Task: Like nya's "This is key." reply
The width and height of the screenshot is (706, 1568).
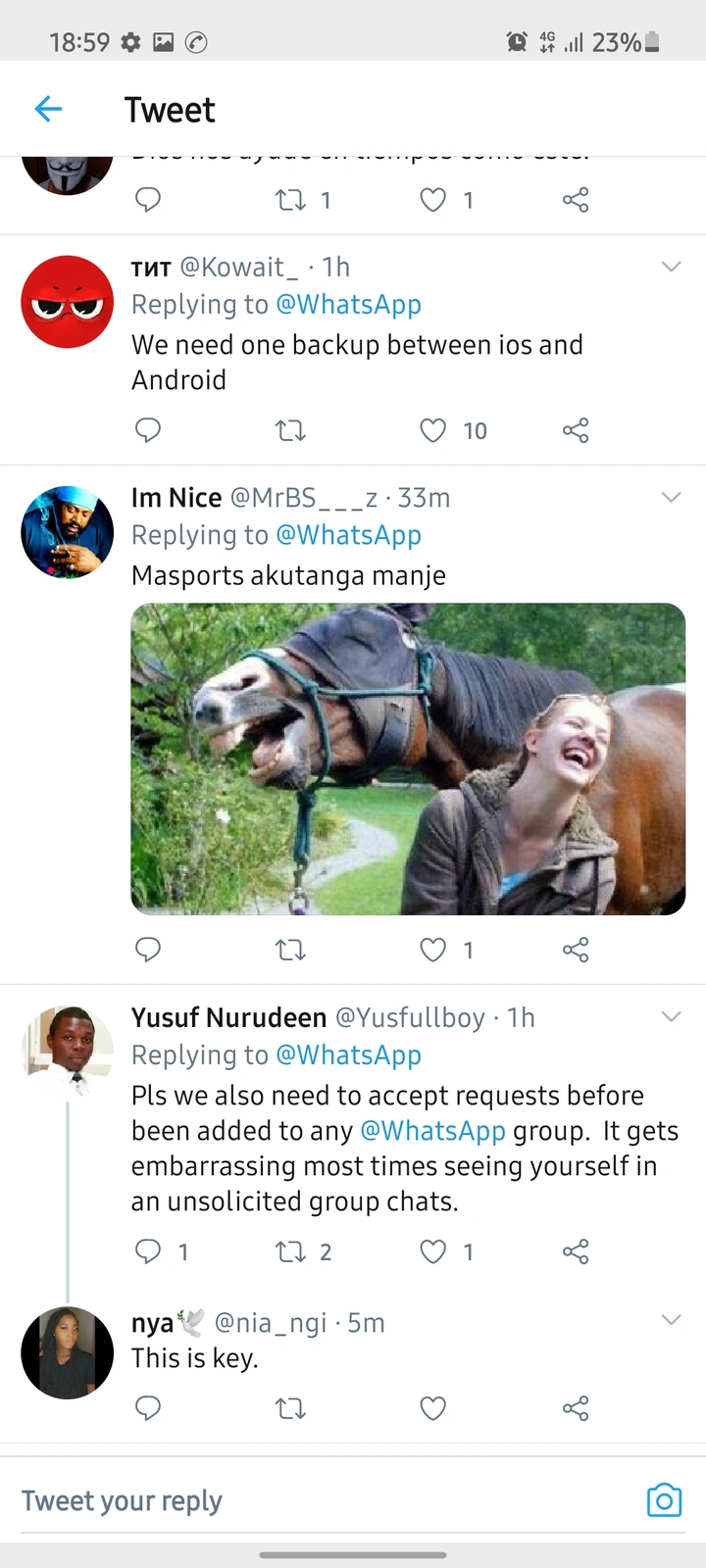Action: (433, 1408)
